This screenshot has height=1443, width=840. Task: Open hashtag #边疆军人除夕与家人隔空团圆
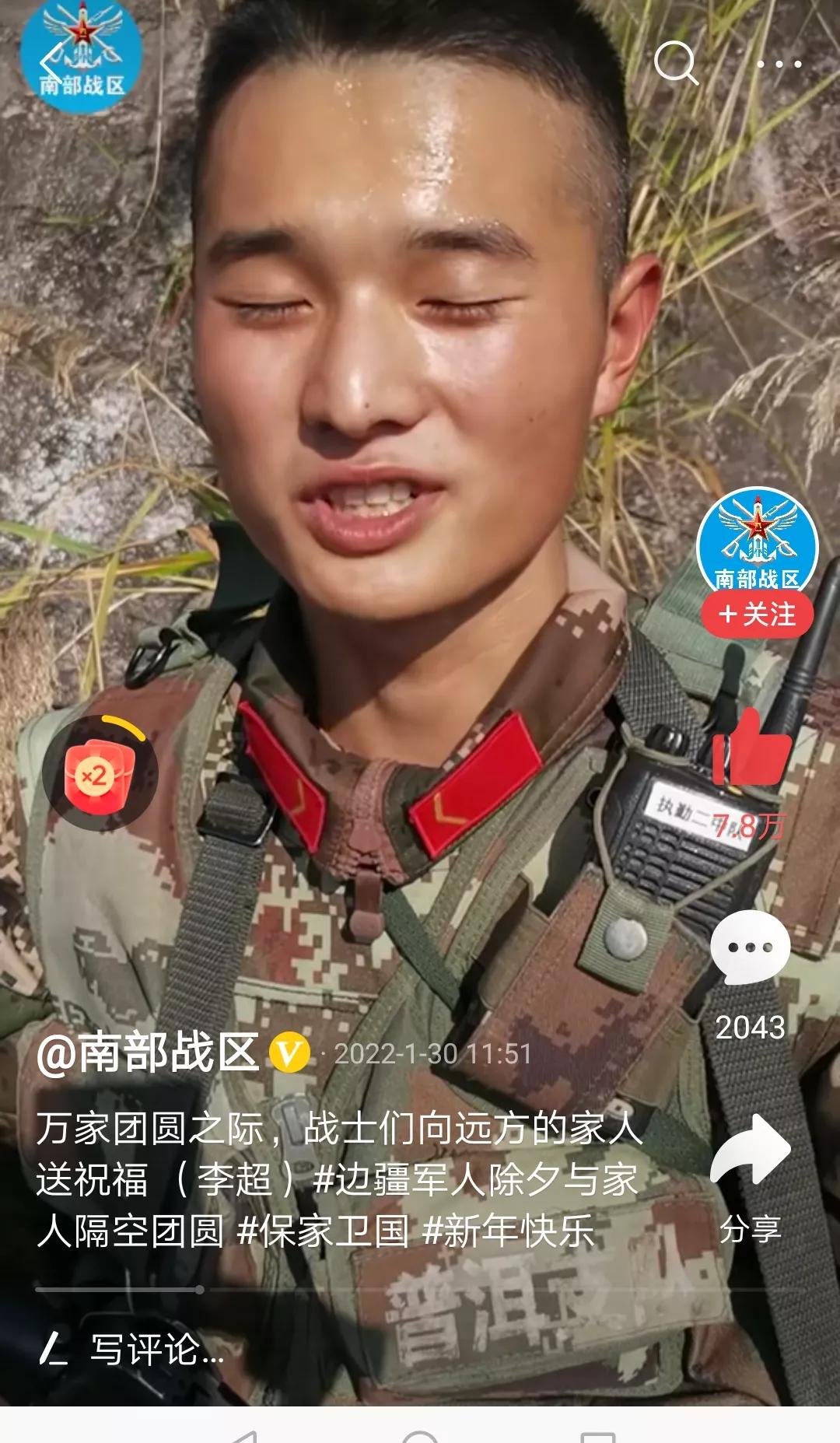474,1180
